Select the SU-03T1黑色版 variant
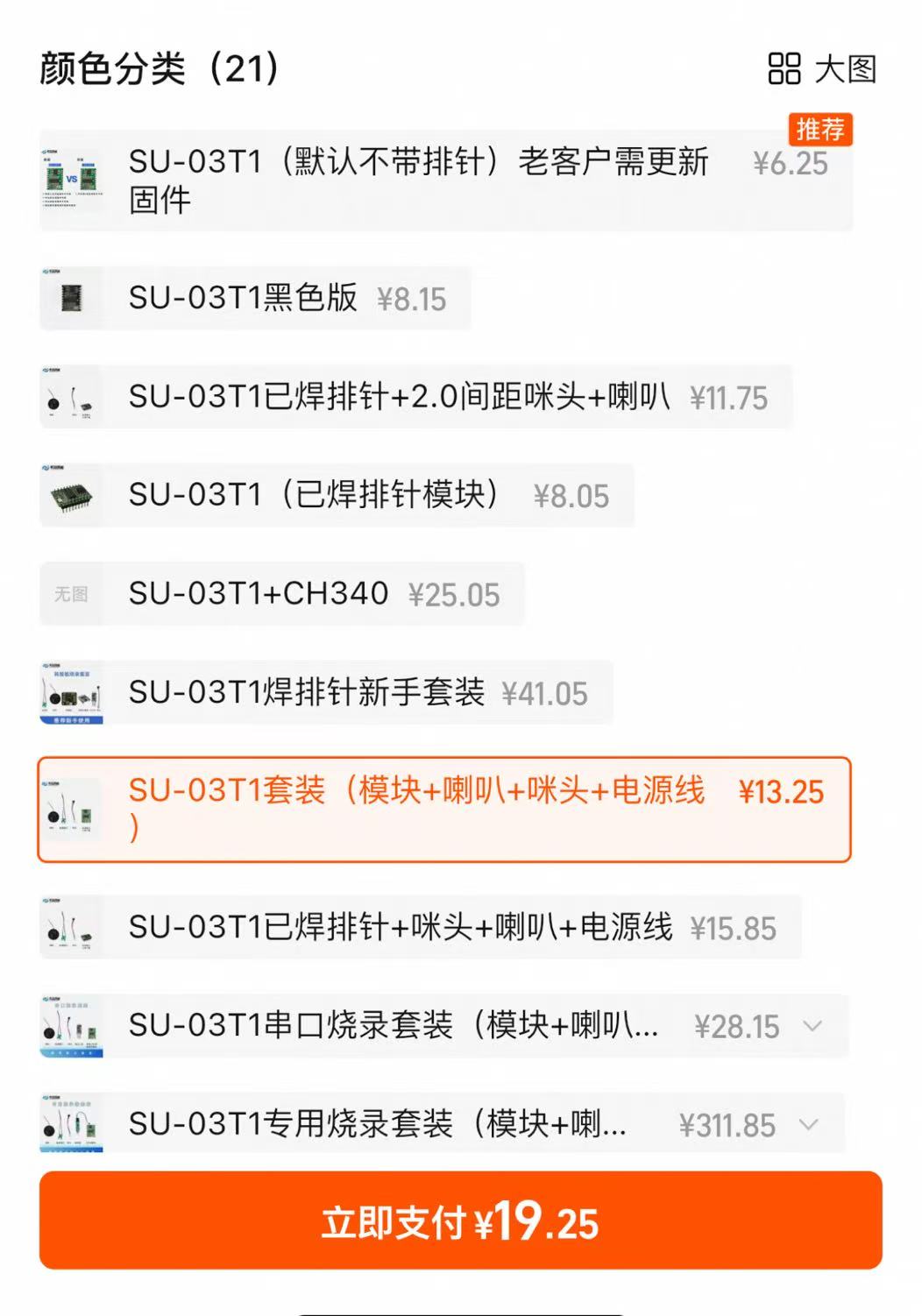The height and width of the screenshot is (1316, 922). (x=254, y=299)
